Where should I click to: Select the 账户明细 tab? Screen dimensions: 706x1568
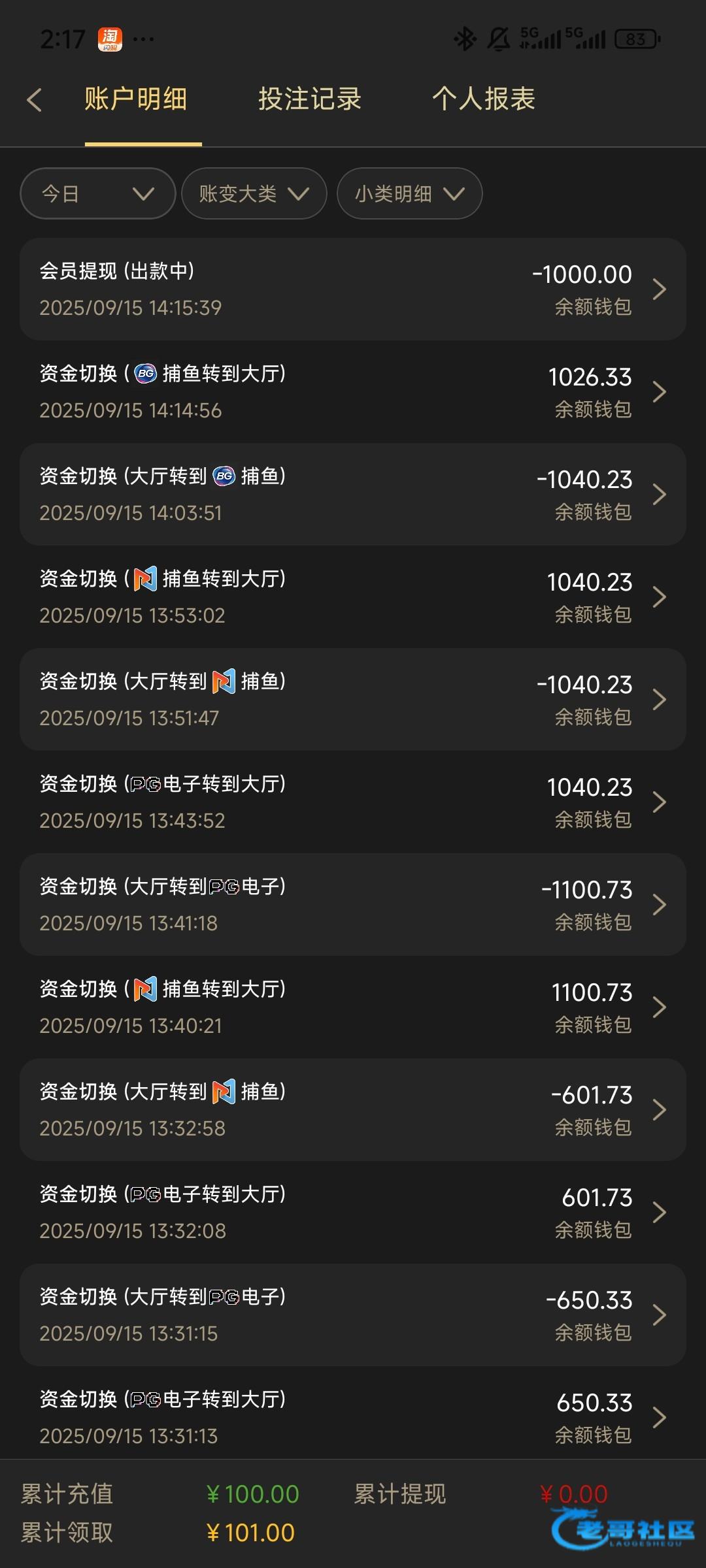pos(136,99)
